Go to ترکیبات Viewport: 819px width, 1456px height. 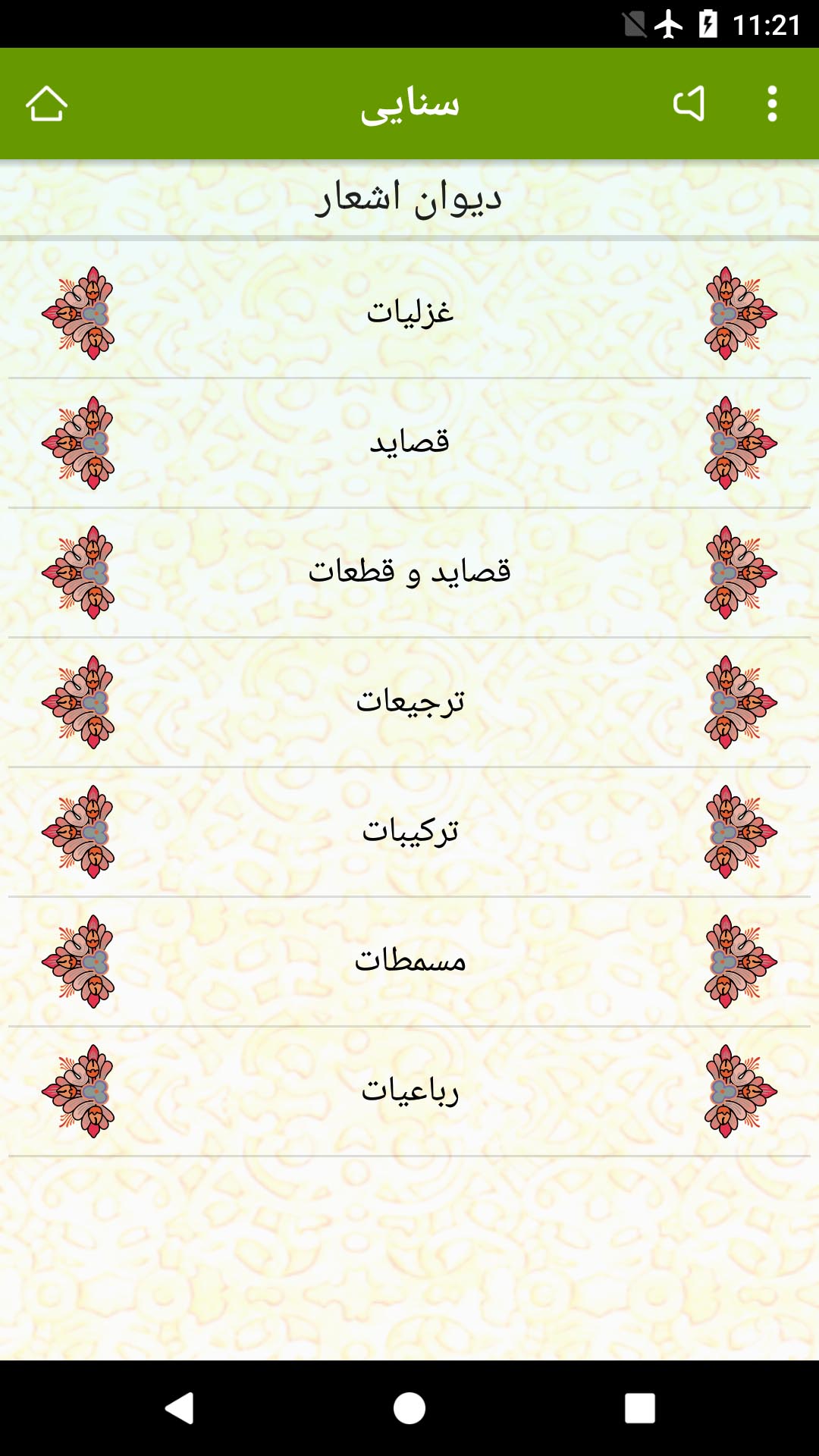tap(409, 832)
